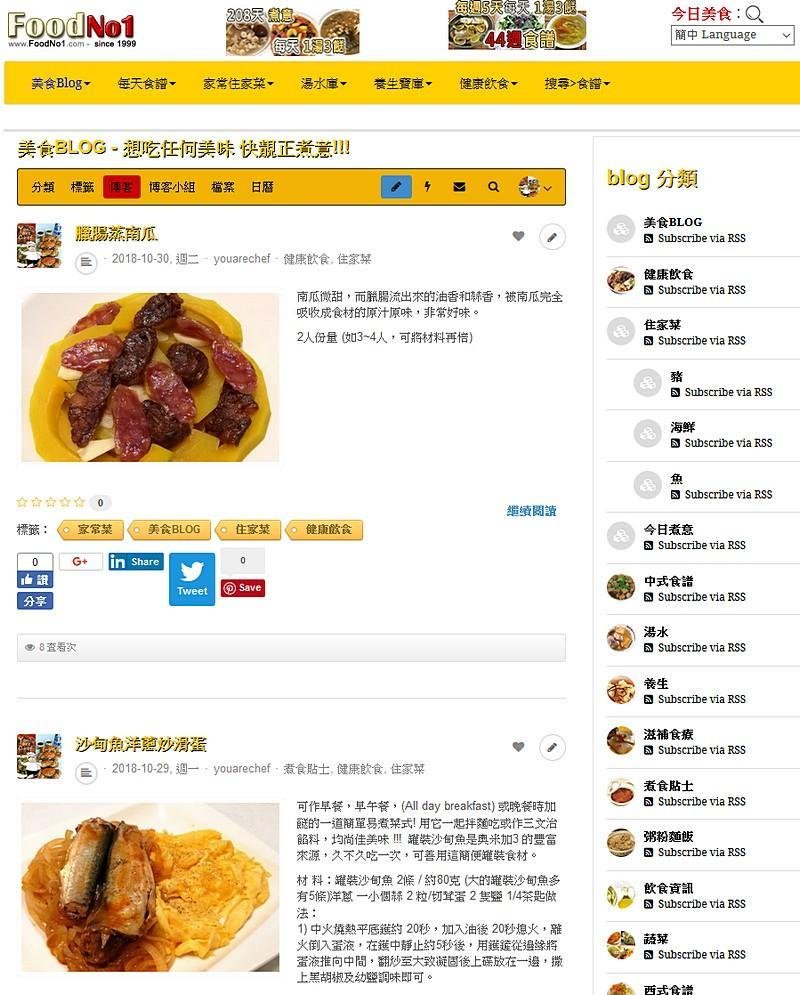The width and height of the screenshot is (800, 995).
Task: Click the search magnifier in blog toolbar
Action: click(x=492, y=186)
